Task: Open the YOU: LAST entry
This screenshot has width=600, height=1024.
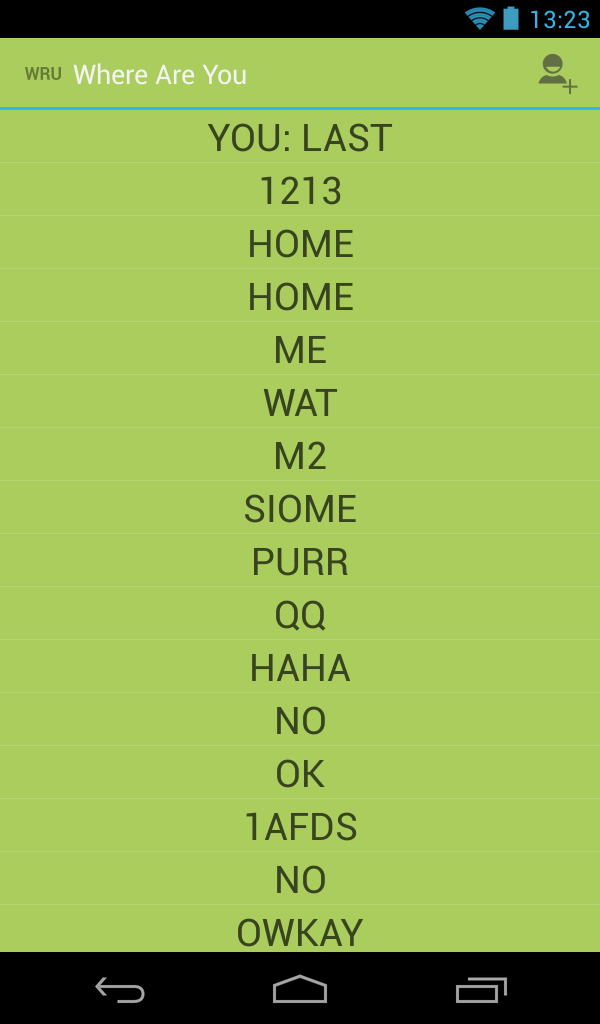Action: click(x=300, y=138)
